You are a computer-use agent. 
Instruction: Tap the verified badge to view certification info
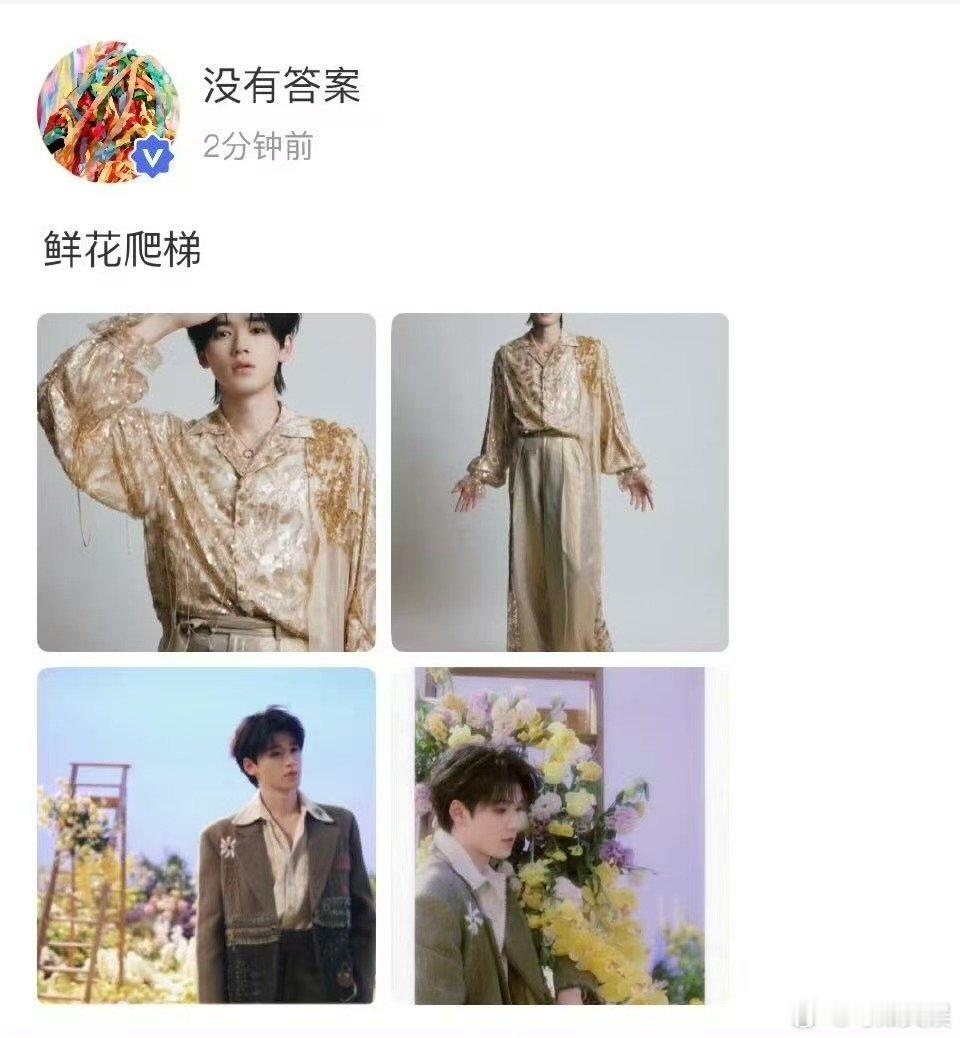click(x=150, y=156)
